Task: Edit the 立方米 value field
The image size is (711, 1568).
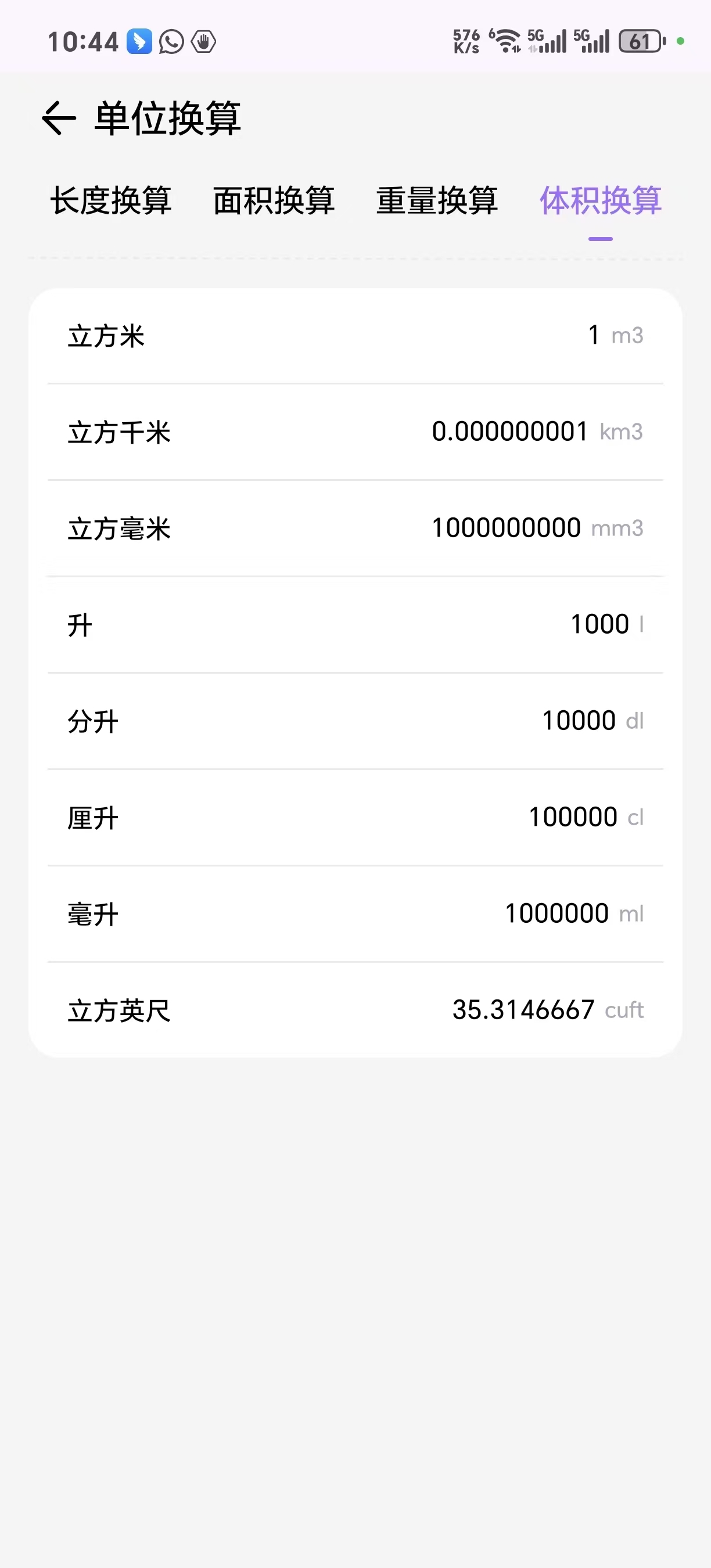Action: 594,336
